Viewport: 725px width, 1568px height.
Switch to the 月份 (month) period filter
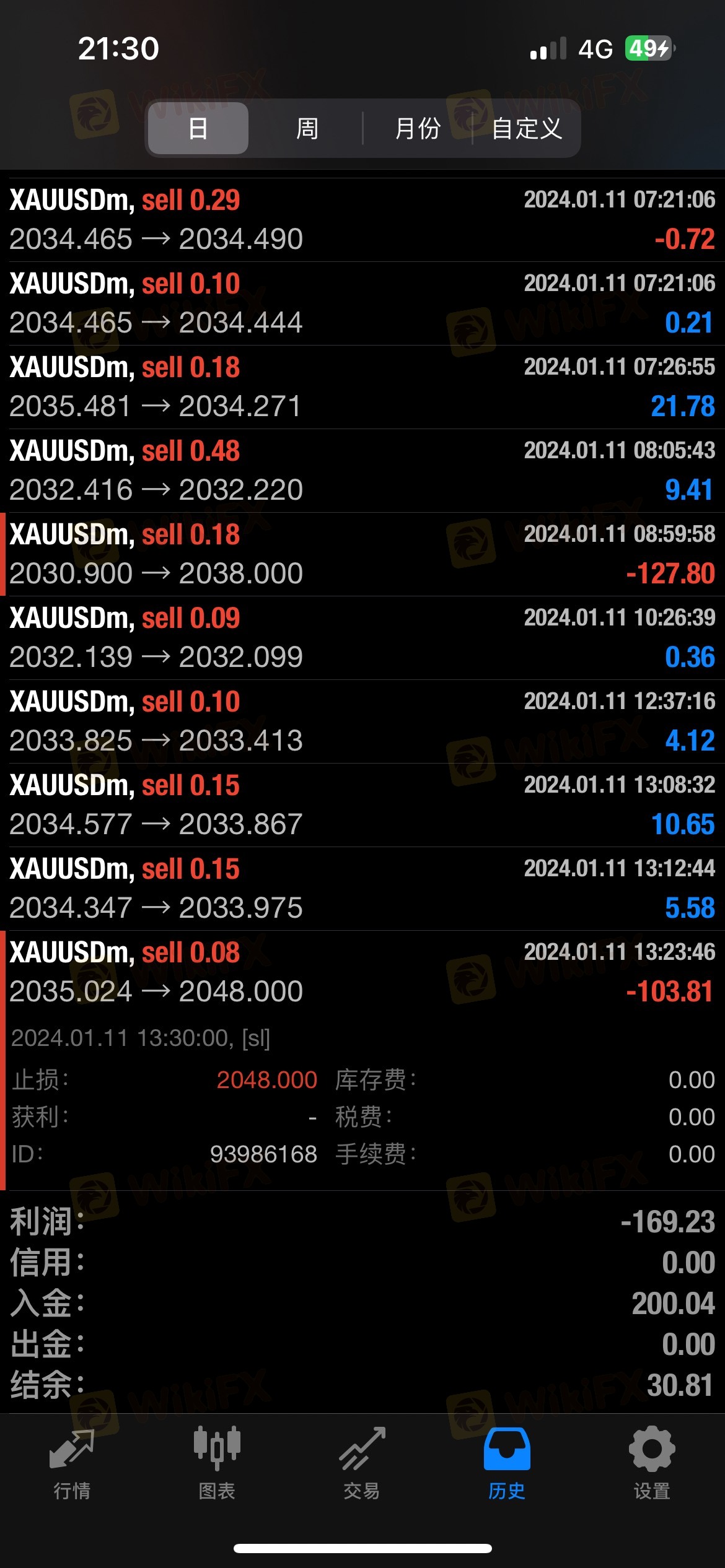(x=417, y=128)
